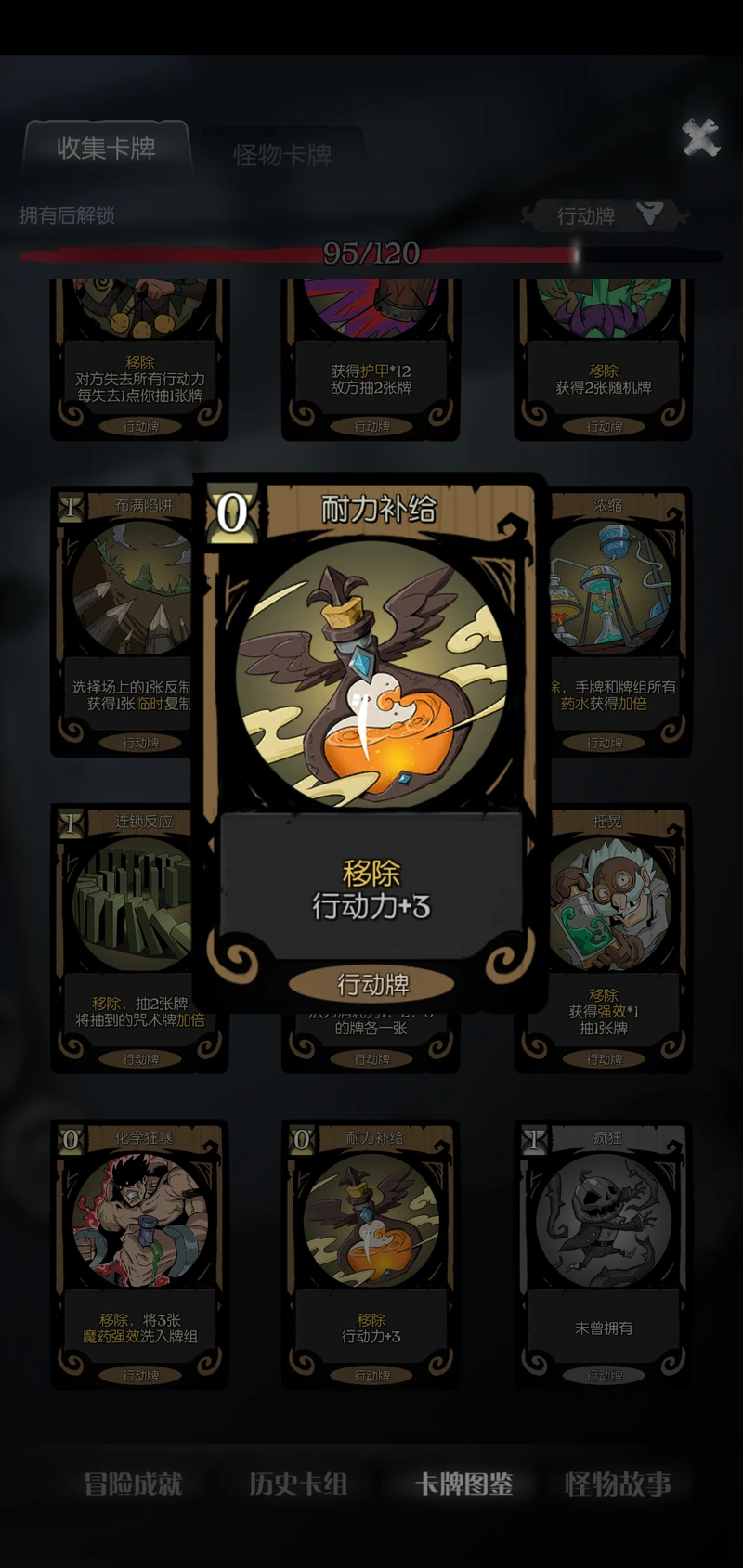Select the 卡牌图鉴 bottom tab
Viewport: 743px width, 1568px height.
(463, 1484)
